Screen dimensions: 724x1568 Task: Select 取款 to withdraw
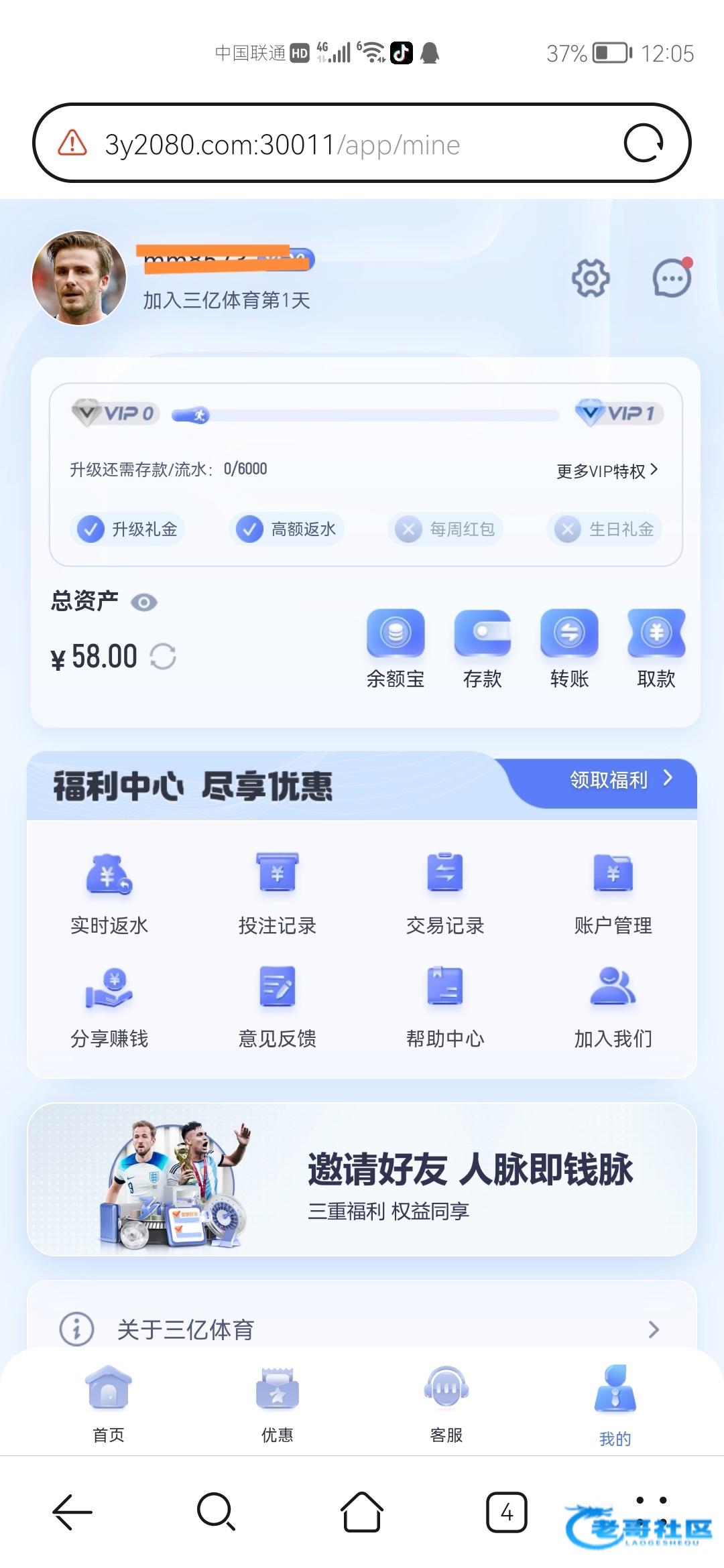click(x=656, y=648)
